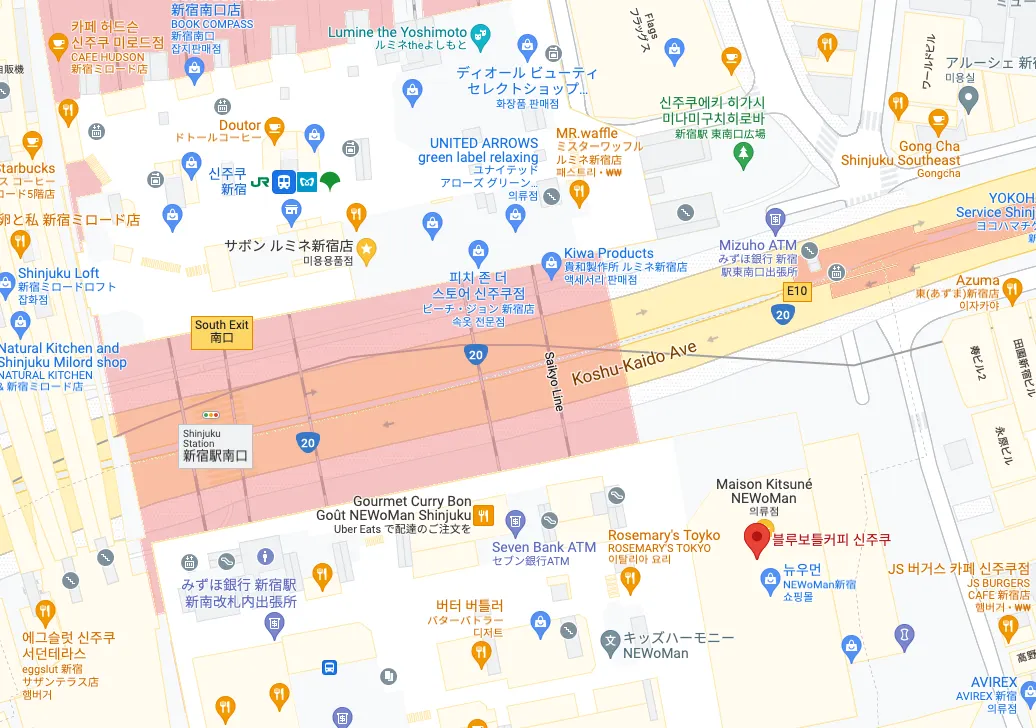Select the Sabon Lumine Shinjuku star marker
Viewport: 1036px width, 728px height.
point(367,248)
